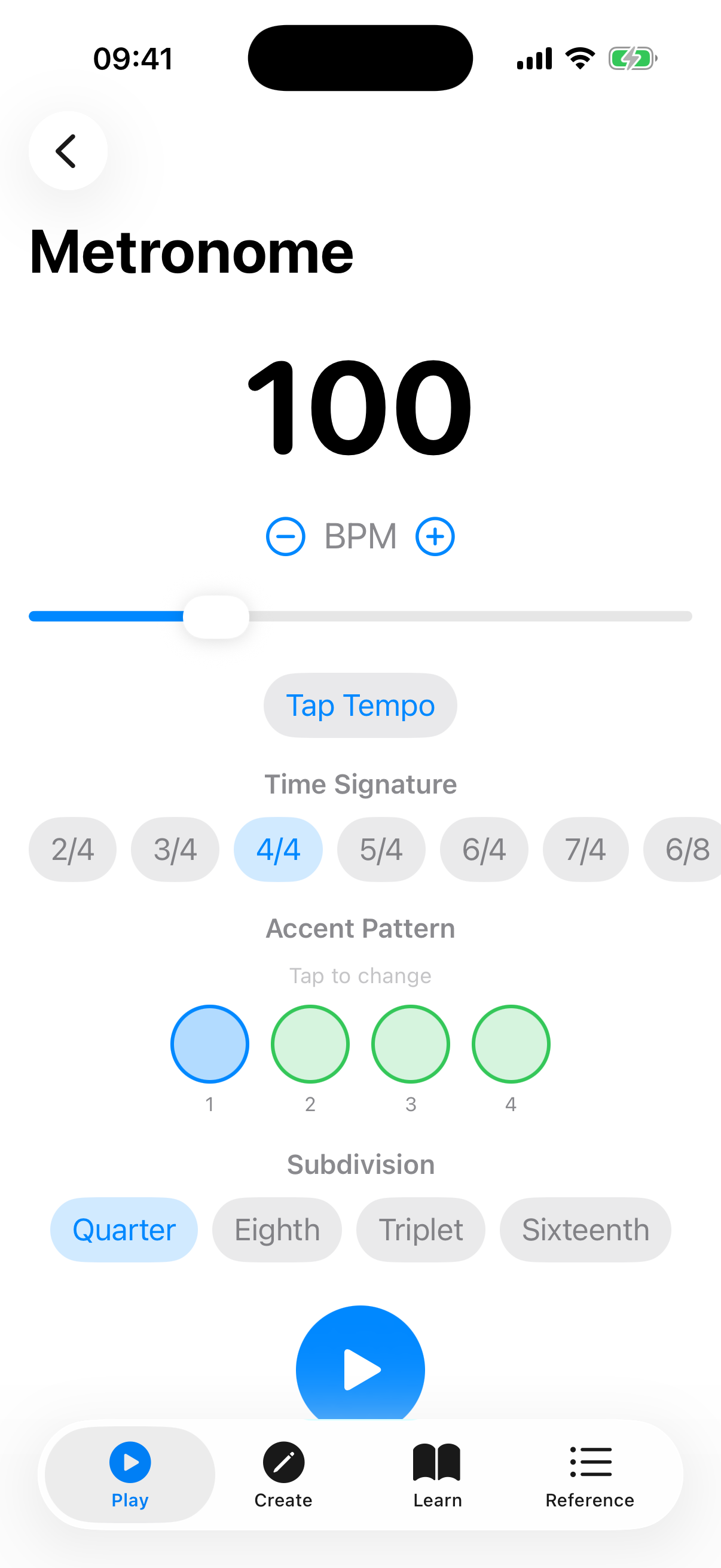Decrease BPM with the minus icon
Viewport: 721px width, 1568px height.
pyautogui.click(x=285, y=536)
